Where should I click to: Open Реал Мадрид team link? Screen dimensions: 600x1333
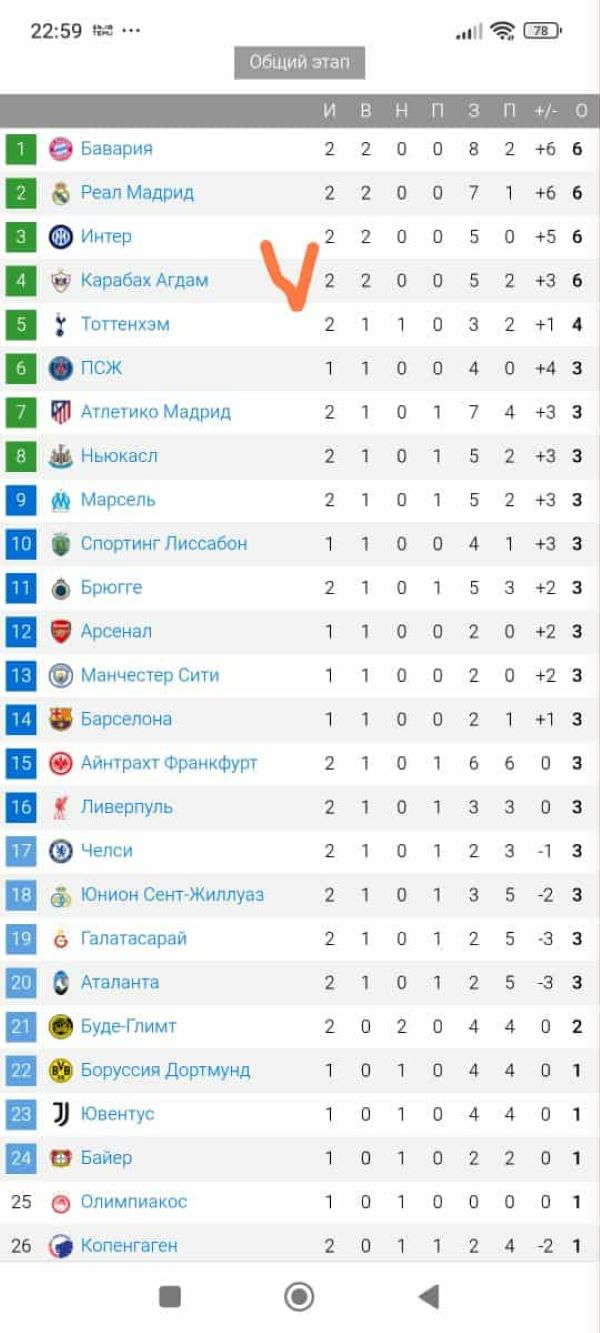tap(137, 193)
